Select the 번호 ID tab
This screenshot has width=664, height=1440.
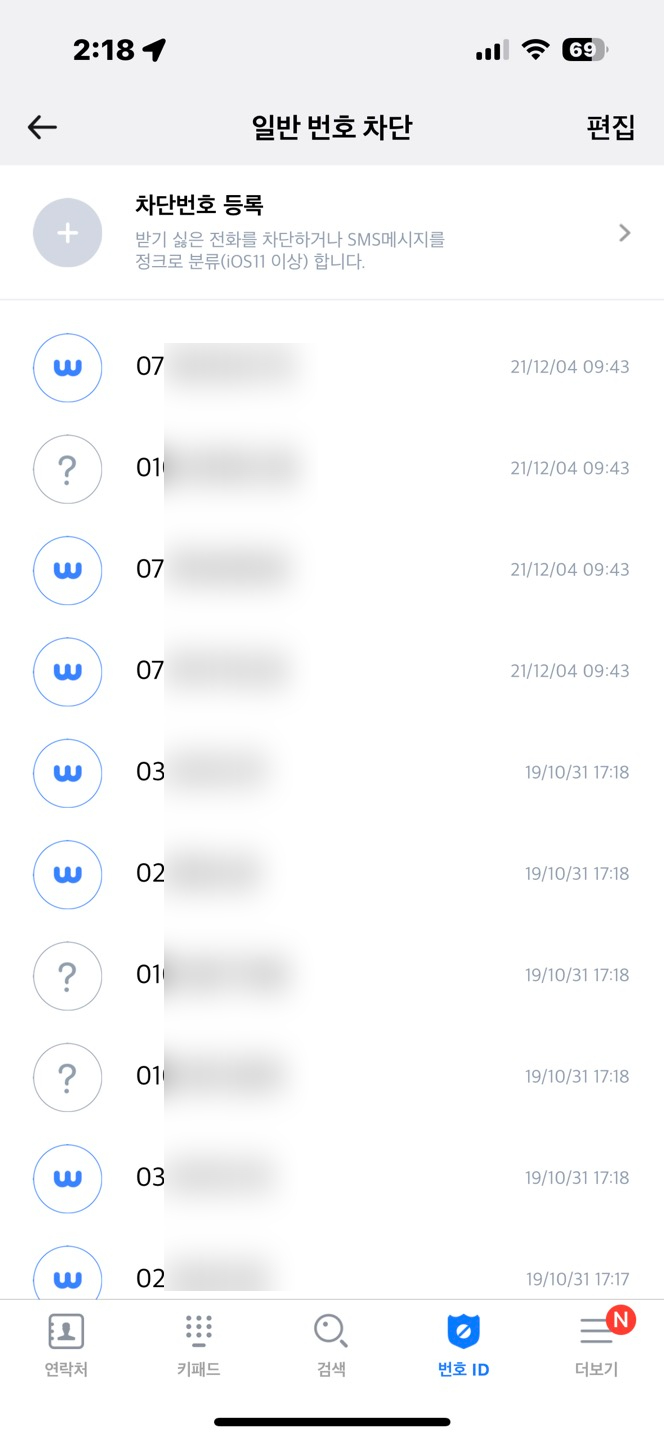click(x=464, y=1346)
